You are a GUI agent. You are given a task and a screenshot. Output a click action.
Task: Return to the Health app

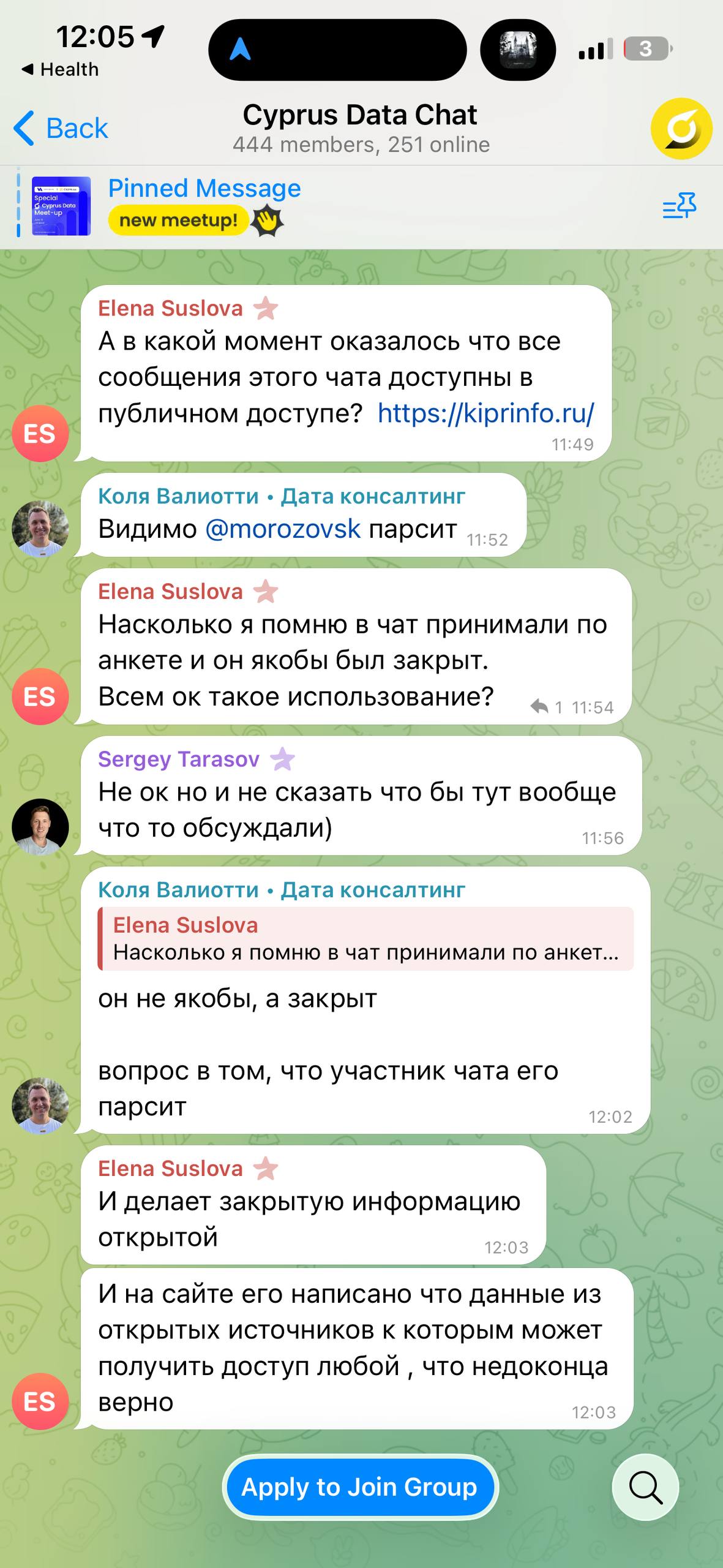(x=60, y=70)
